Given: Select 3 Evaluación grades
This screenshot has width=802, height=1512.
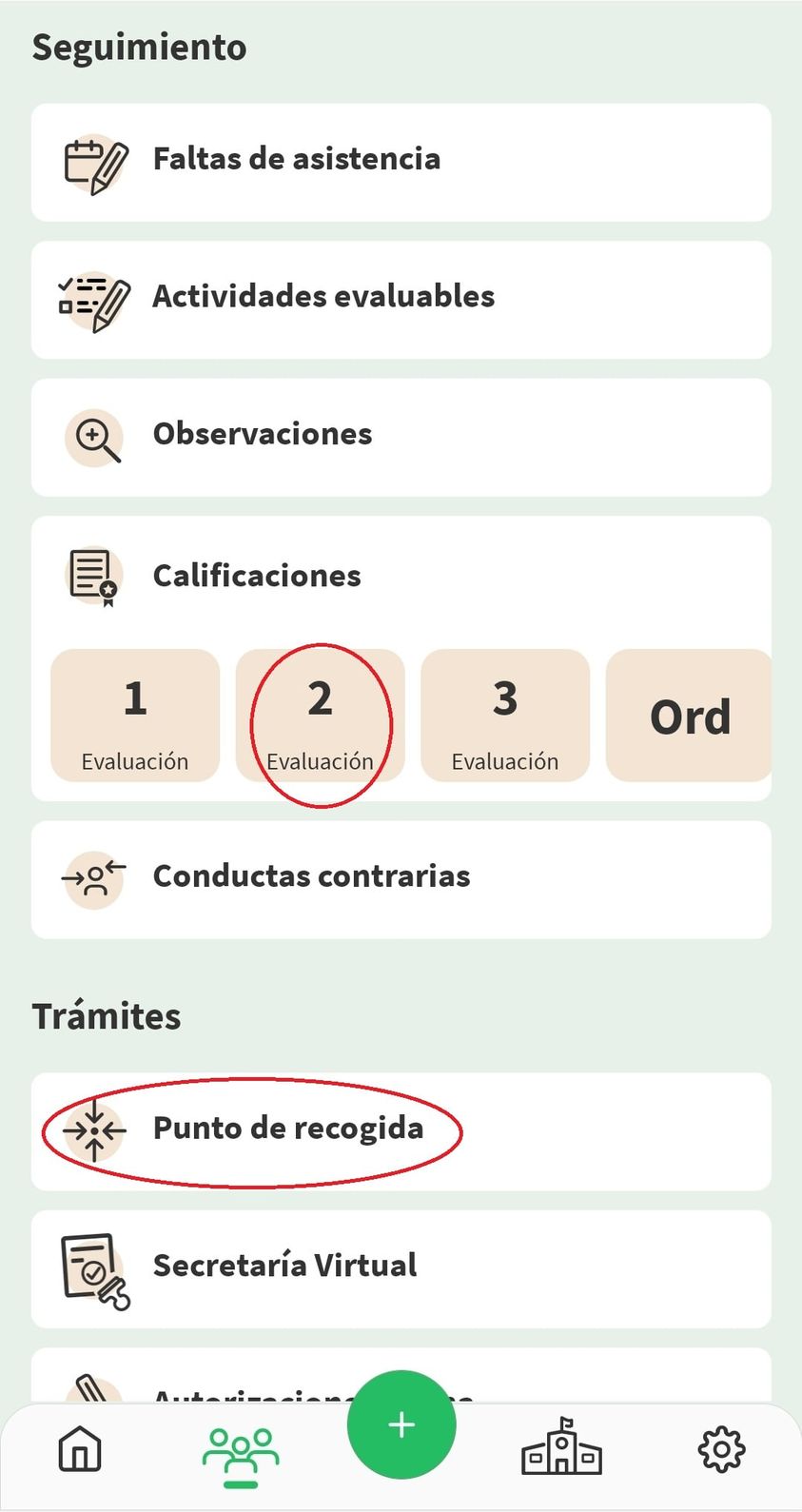Looking at the screenshot, I should tap(504, 716).
